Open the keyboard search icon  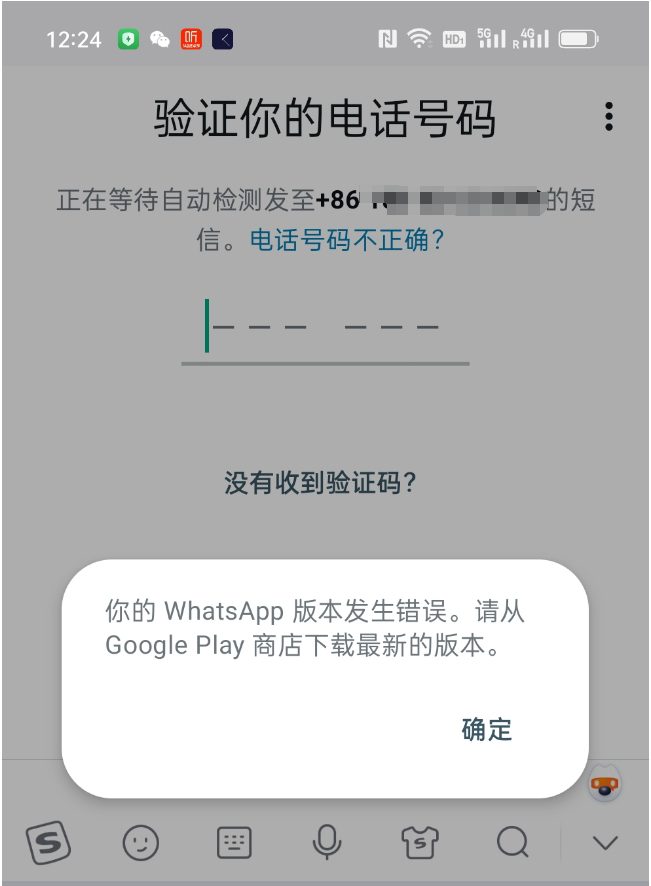tap(512, 843)
